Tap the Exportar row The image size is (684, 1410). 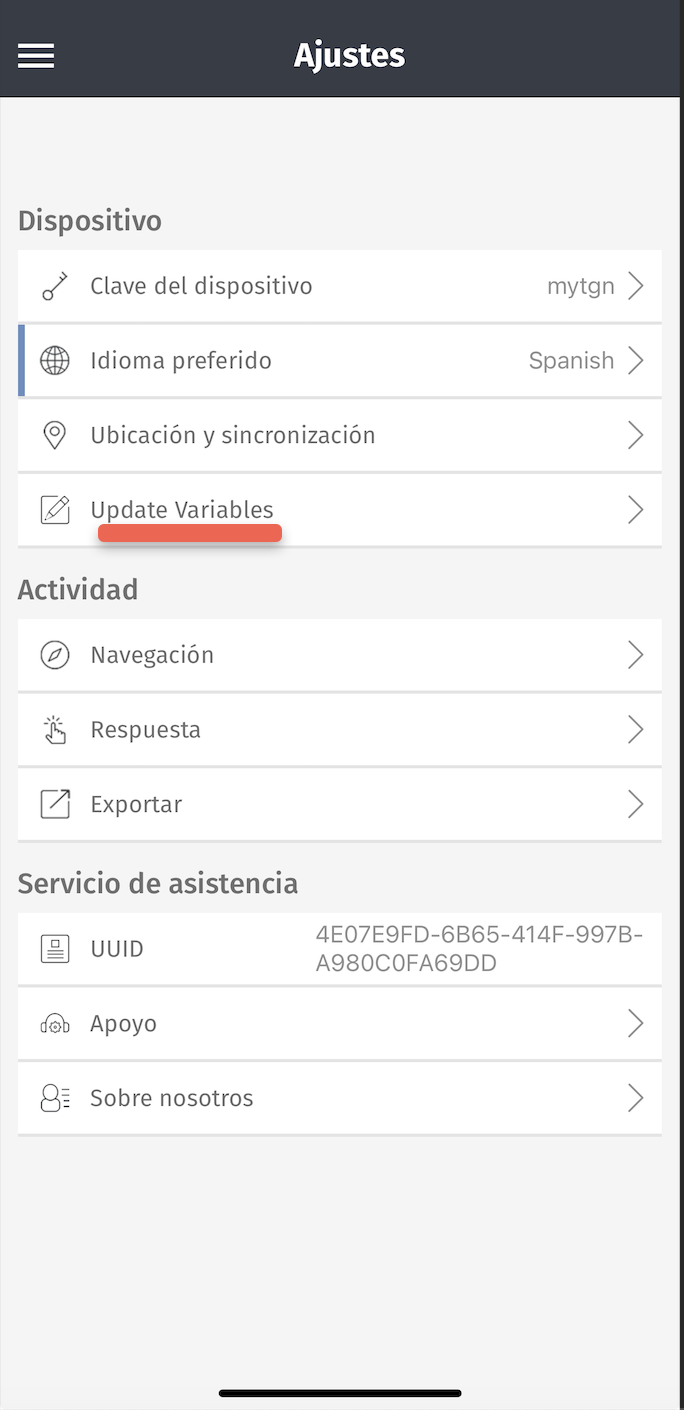pyautogui.click(x=340, y=805)
